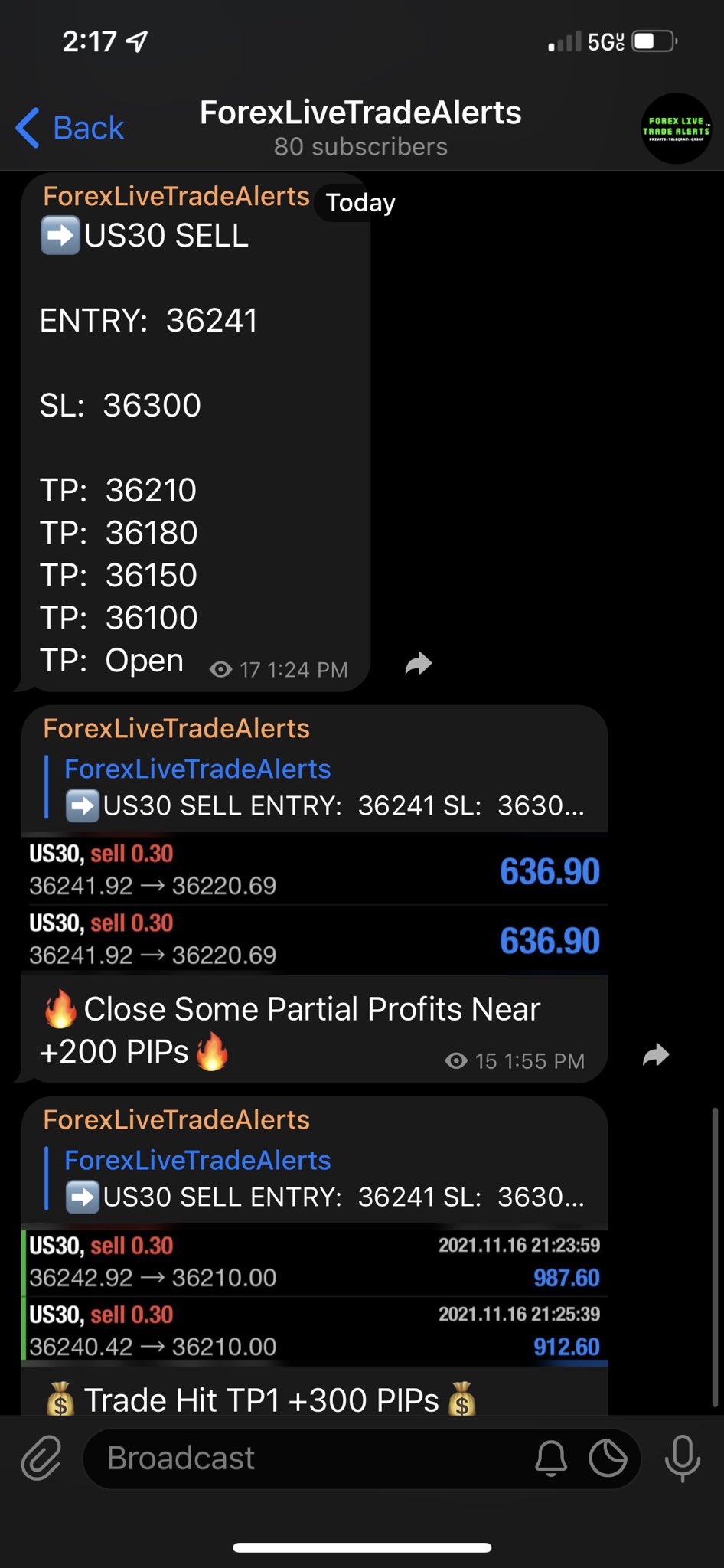This screenshot has height=1568, width=724.
Task: Toggle silent broadcast bell icon
Action: [x=551, y=1458]
